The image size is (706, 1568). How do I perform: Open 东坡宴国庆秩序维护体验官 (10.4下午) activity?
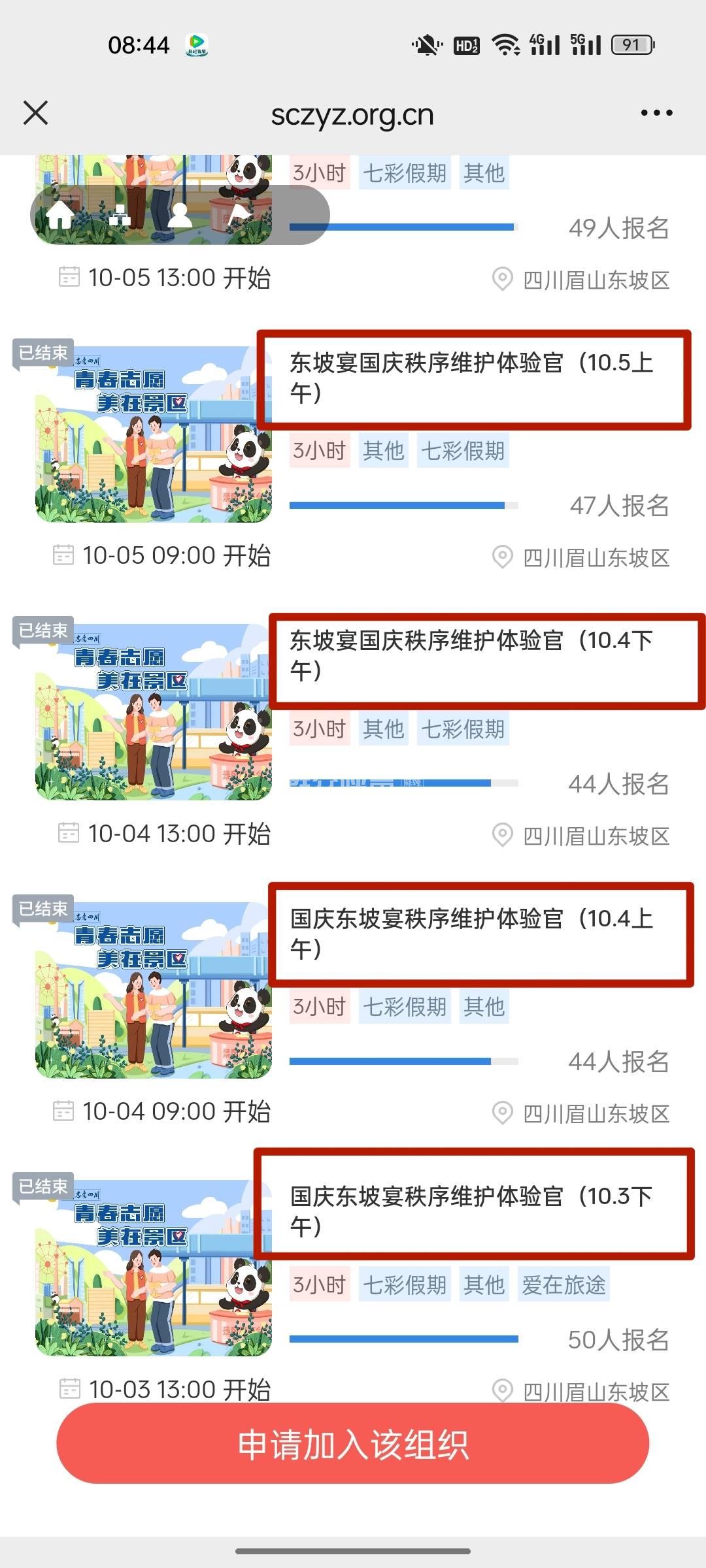coord(472,656)
